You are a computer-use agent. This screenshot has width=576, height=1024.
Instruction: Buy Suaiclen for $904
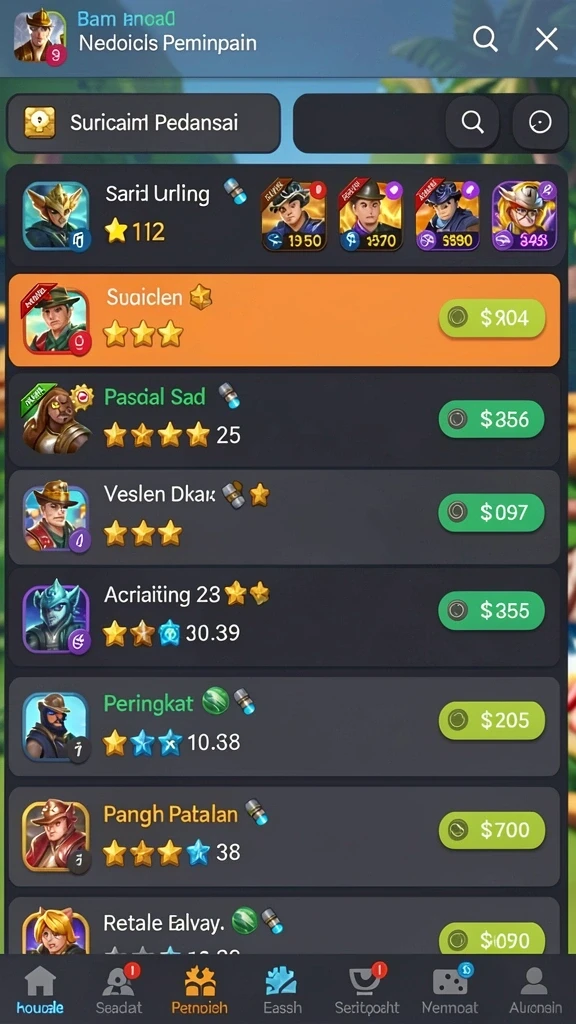coord(492,318)
